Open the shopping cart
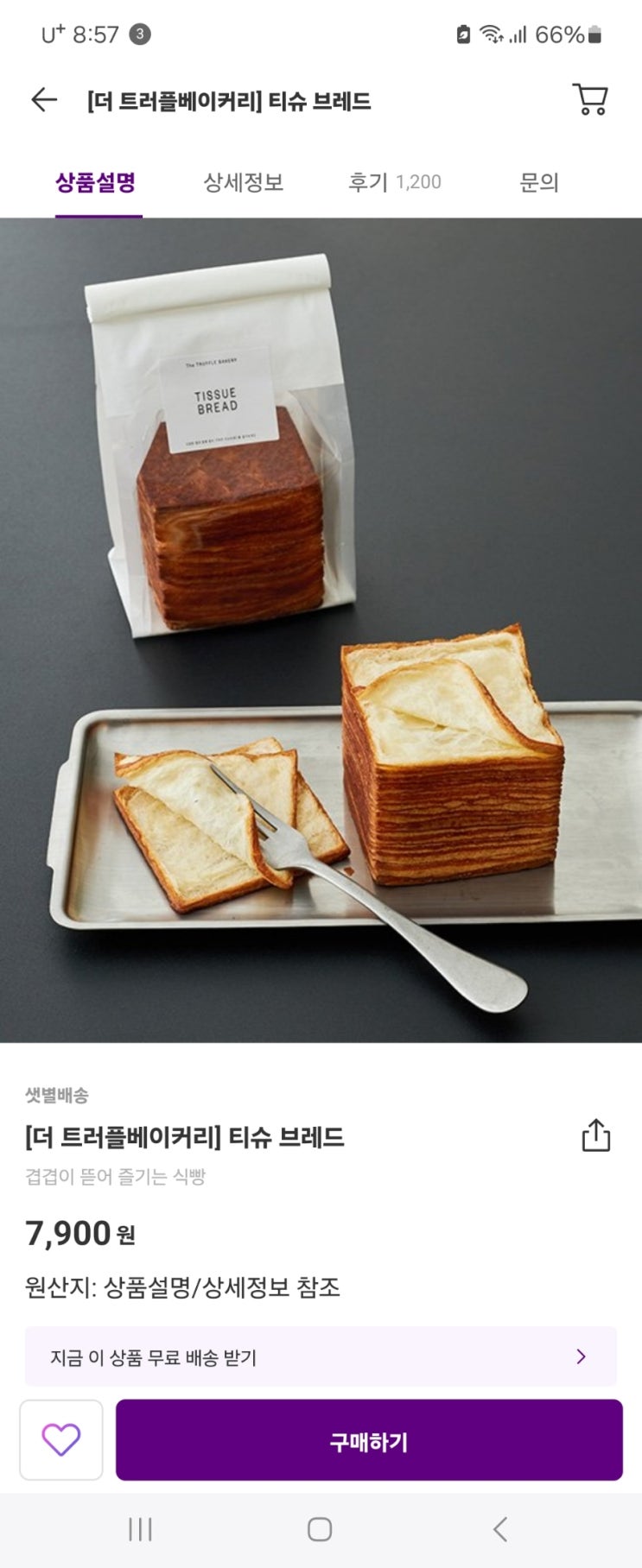 [591, 99]
